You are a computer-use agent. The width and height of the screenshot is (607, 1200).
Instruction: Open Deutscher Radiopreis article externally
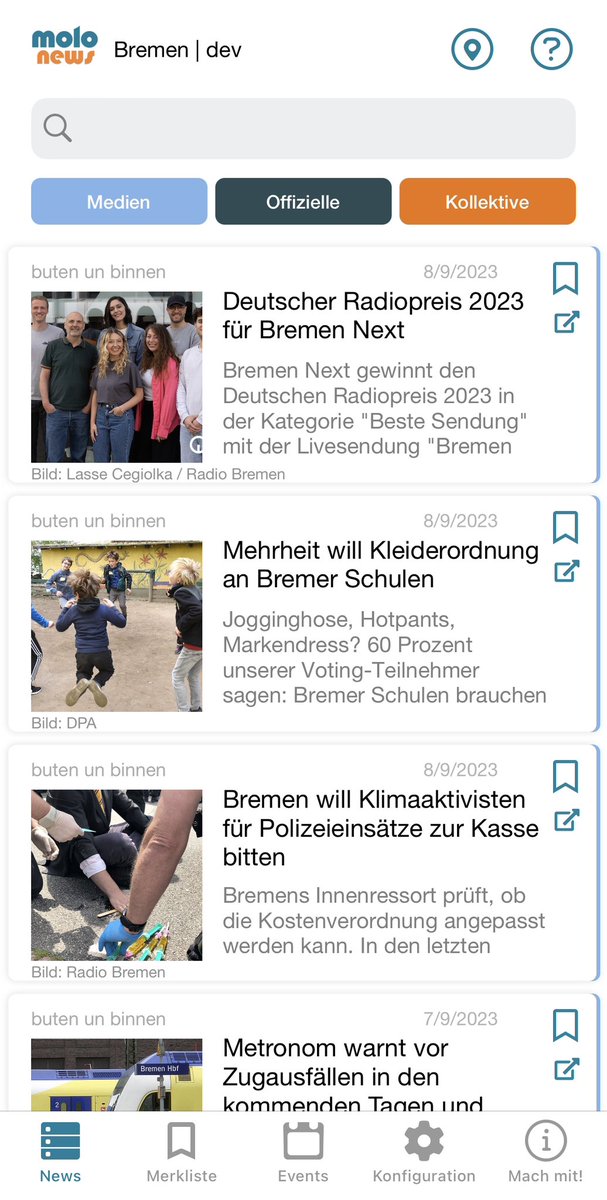(x=567, y=322)
